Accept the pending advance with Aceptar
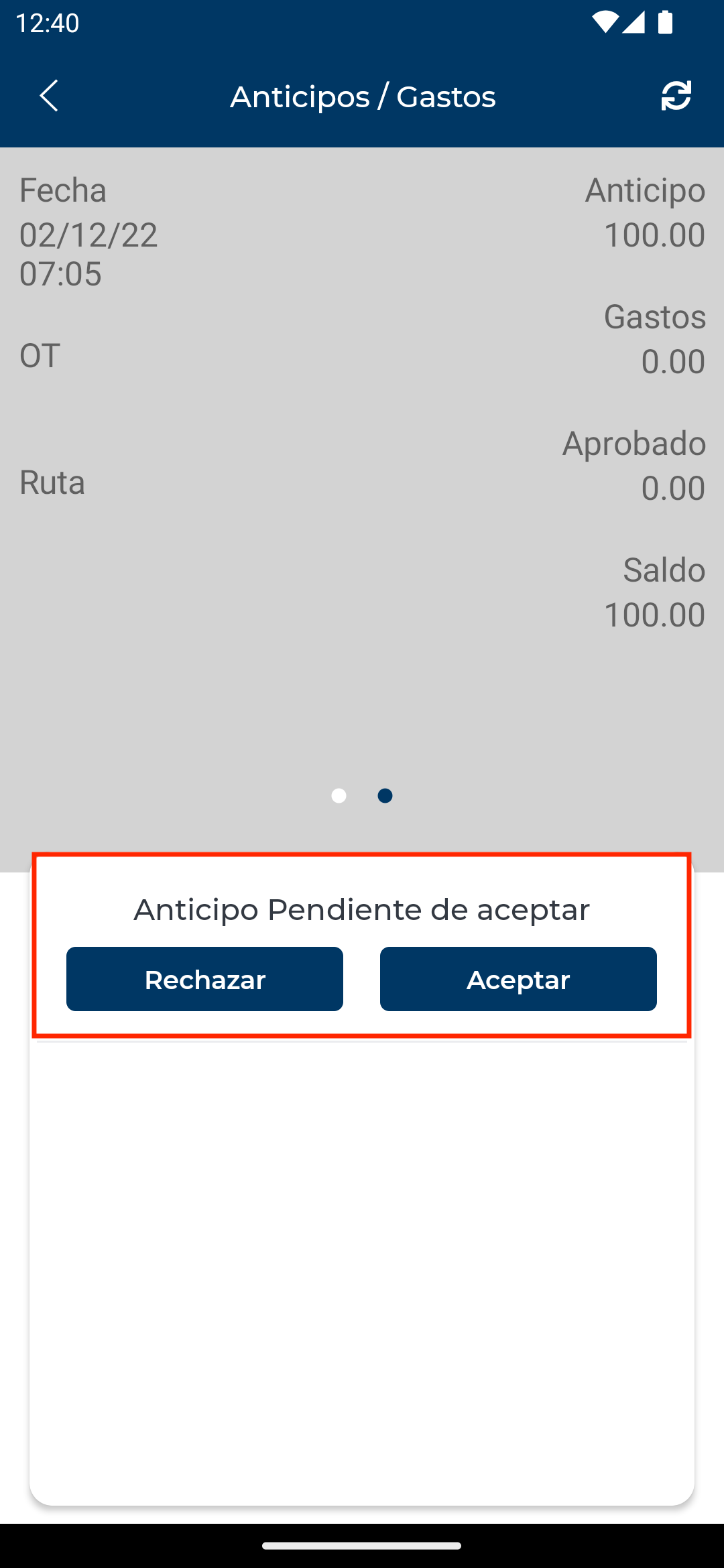The image size is (724, 1568). pyautogui.click(x=518, y=979)
